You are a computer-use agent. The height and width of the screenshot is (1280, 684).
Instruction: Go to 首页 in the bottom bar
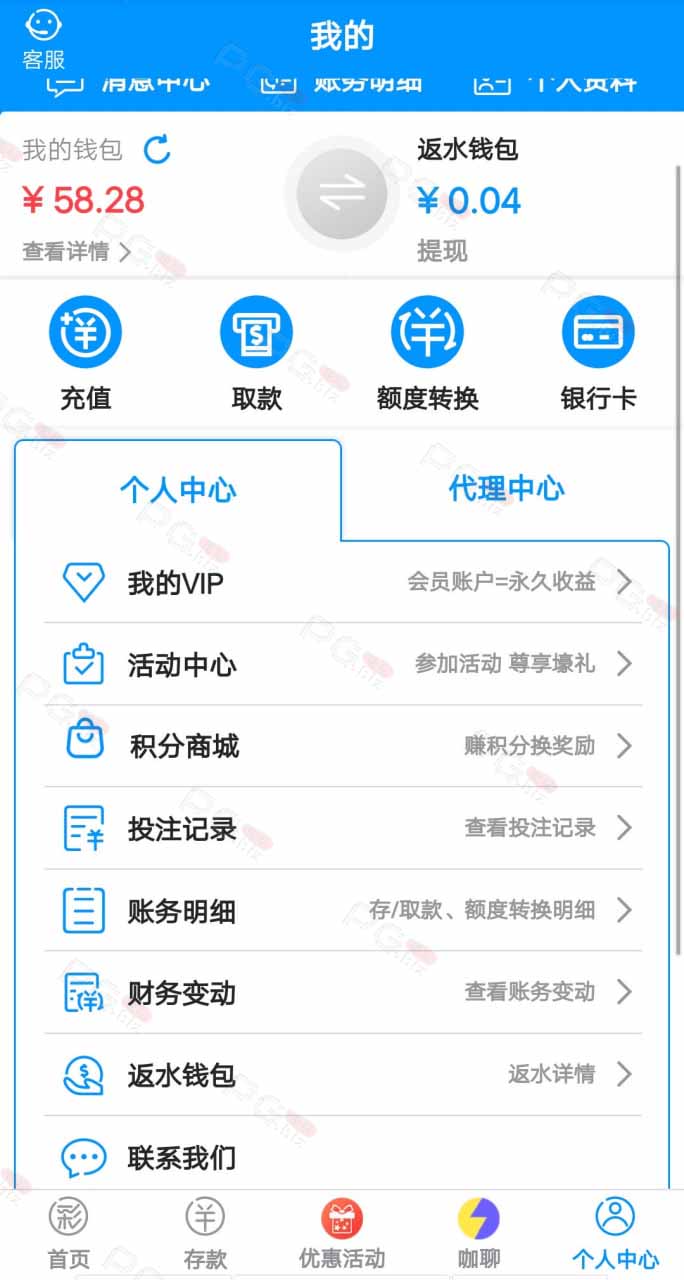(x=68, y=1233)
